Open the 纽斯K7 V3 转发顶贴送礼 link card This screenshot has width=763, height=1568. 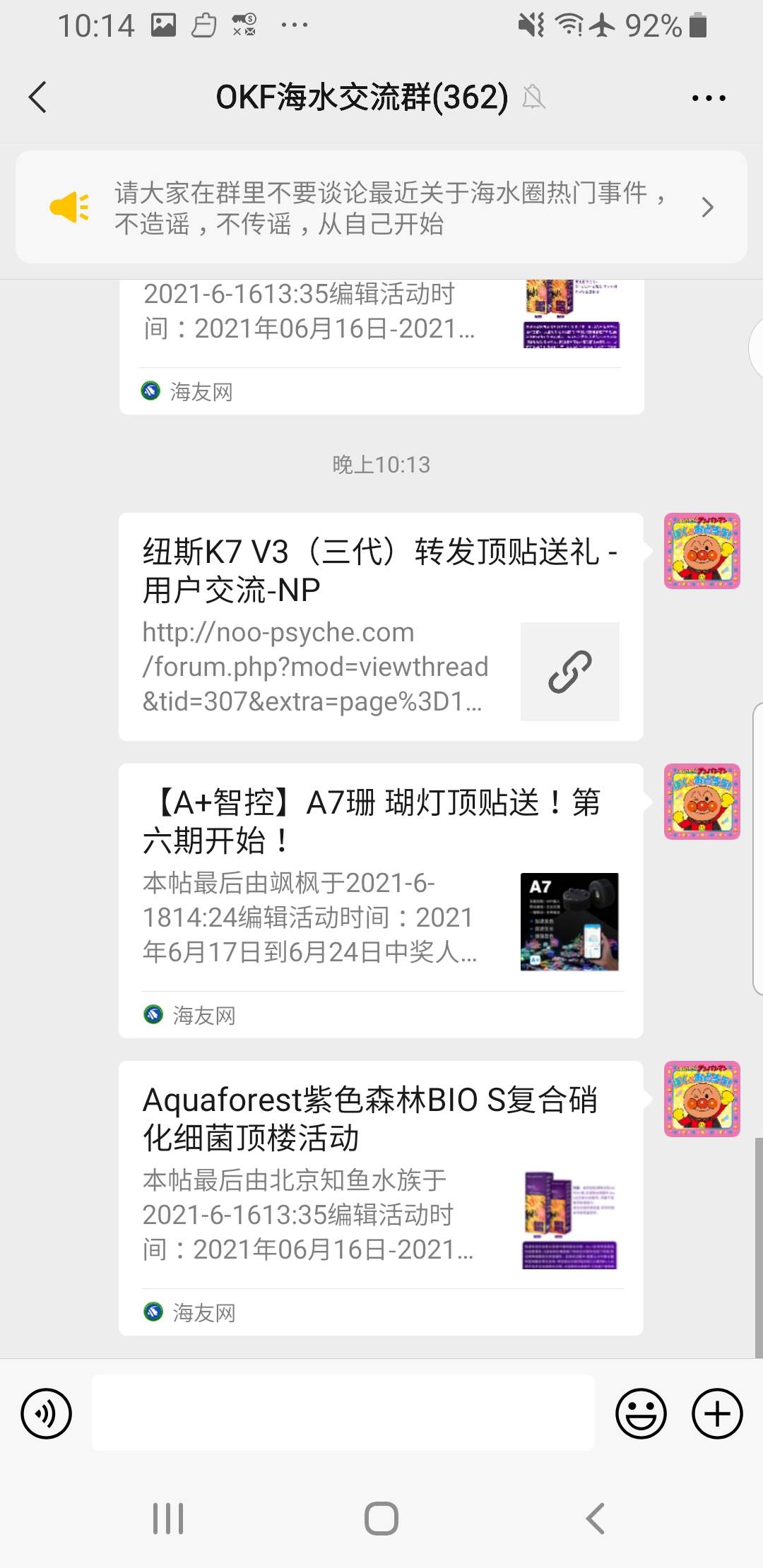(x=380, y=626)
